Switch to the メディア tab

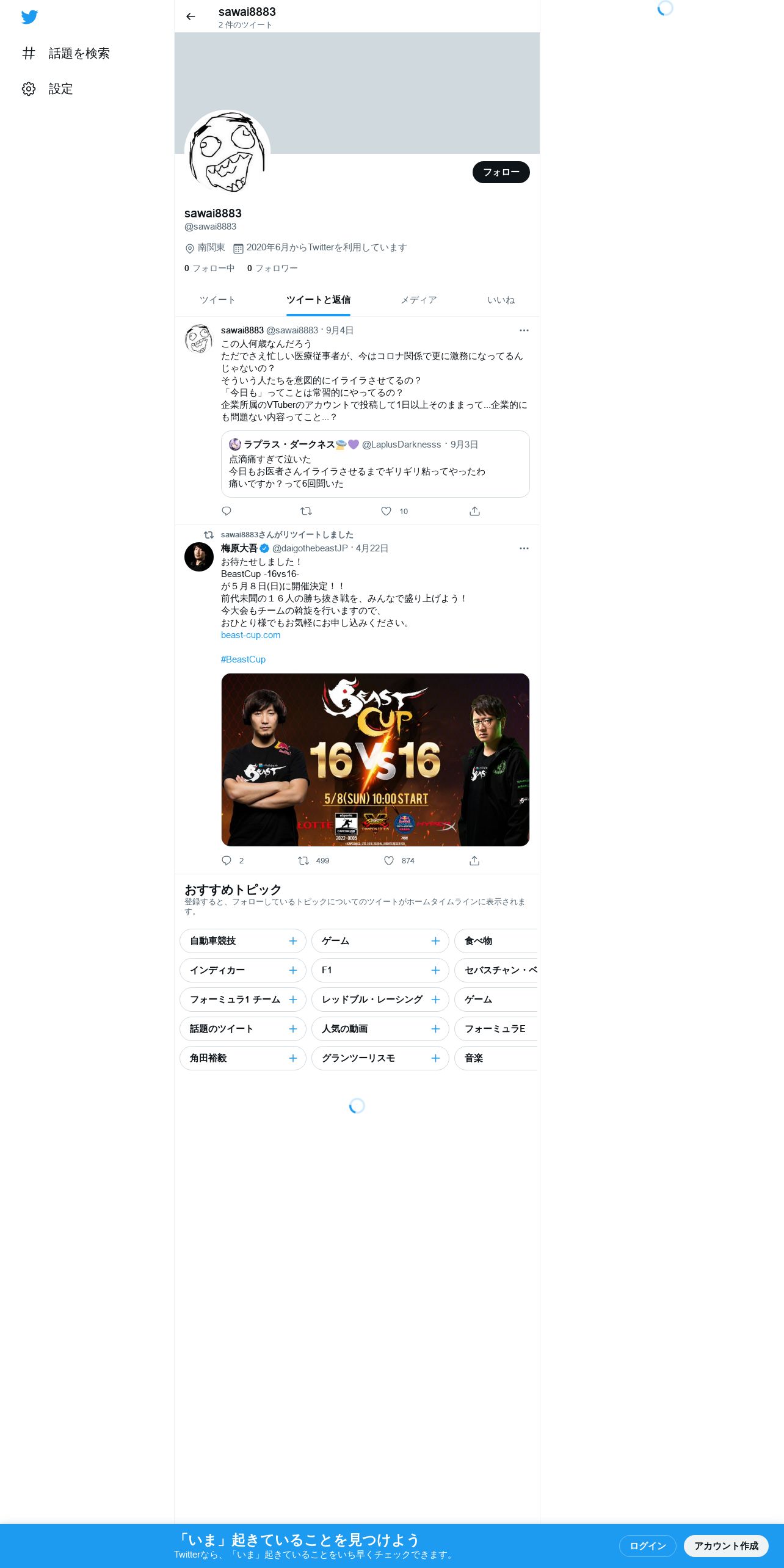[418, 300]
